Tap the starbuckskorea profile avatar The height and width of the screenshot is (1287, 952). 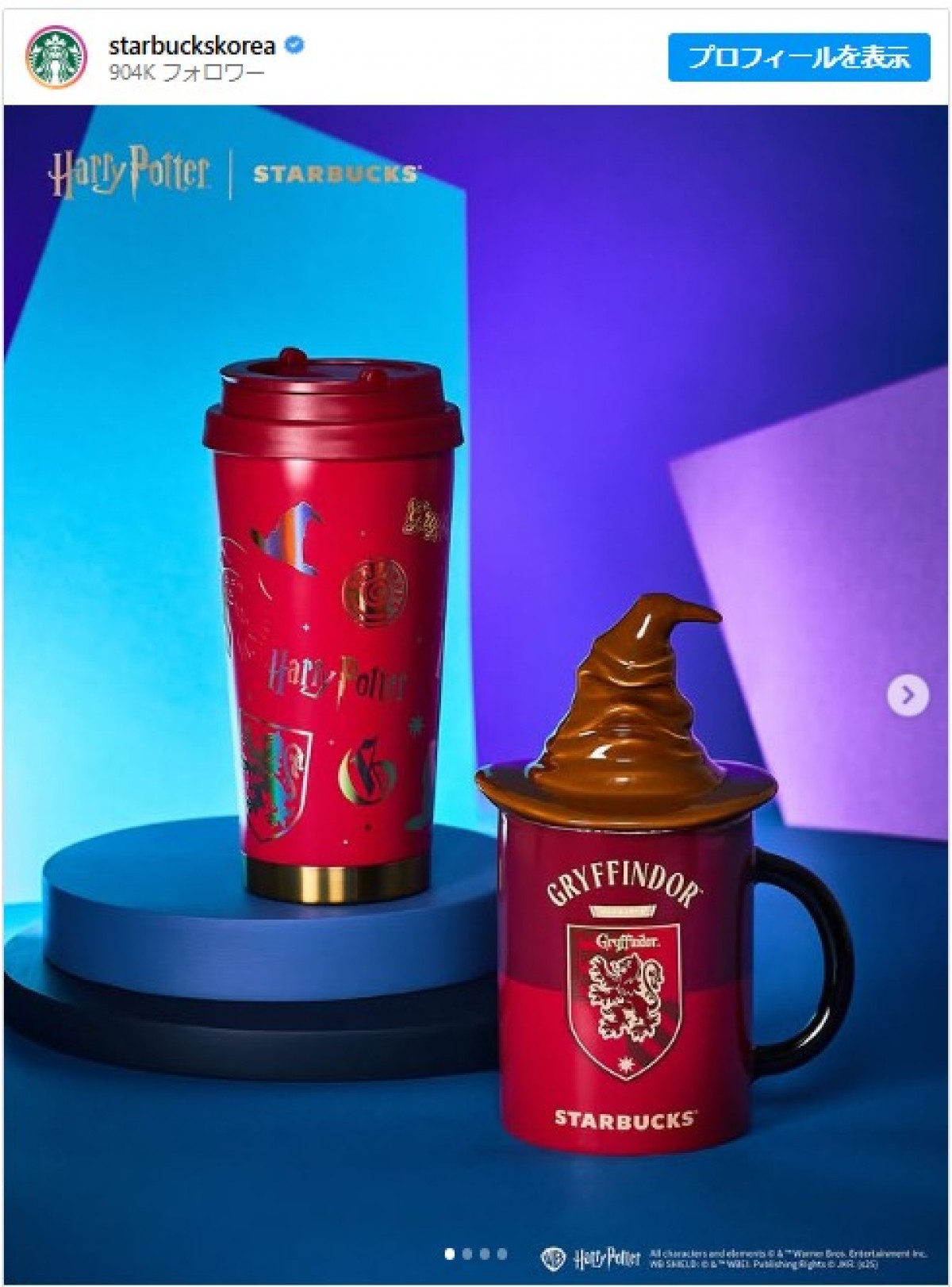click(56, 57)
